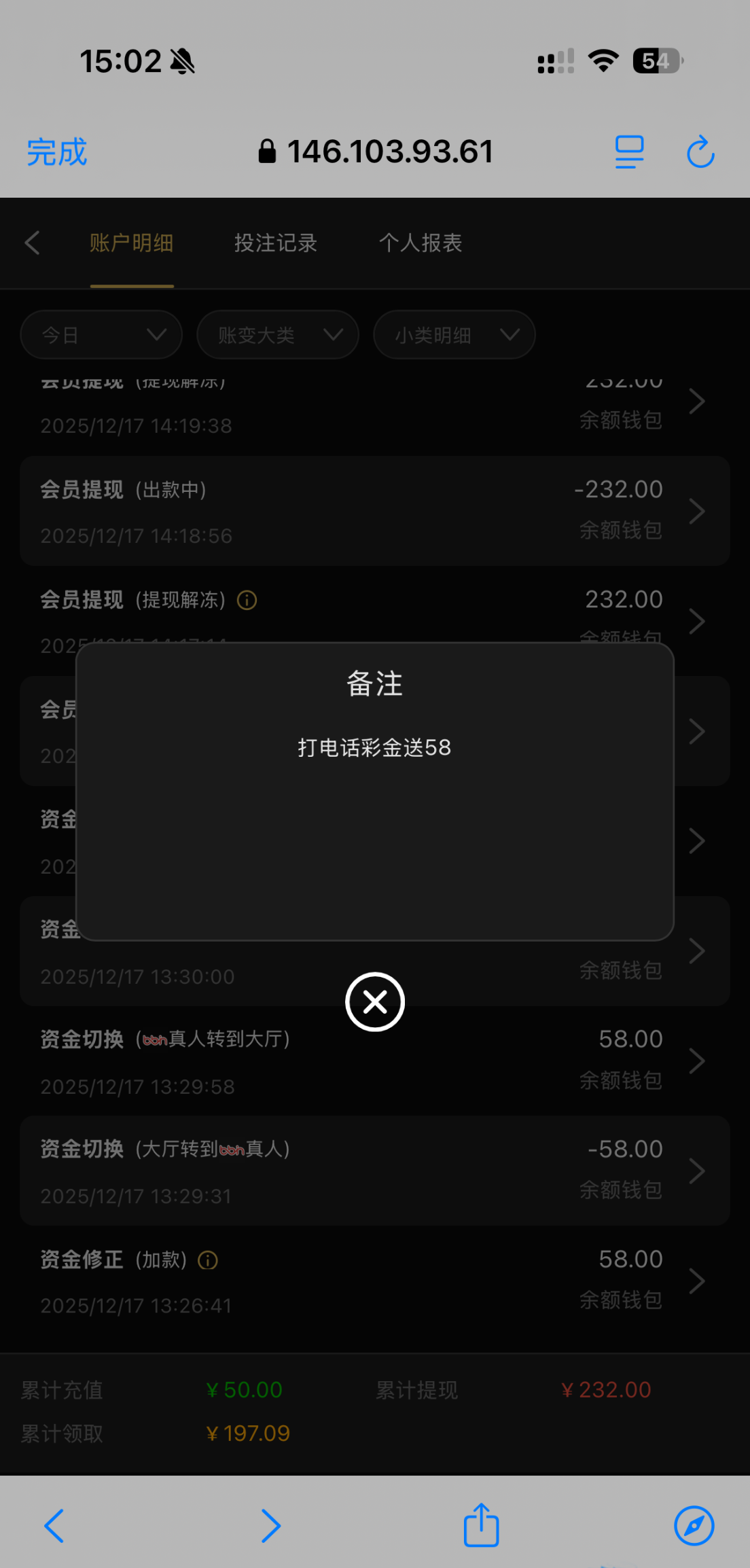
Task: Open the 资金修正 (加款) 58.00 record
Action: [374, 1281]
